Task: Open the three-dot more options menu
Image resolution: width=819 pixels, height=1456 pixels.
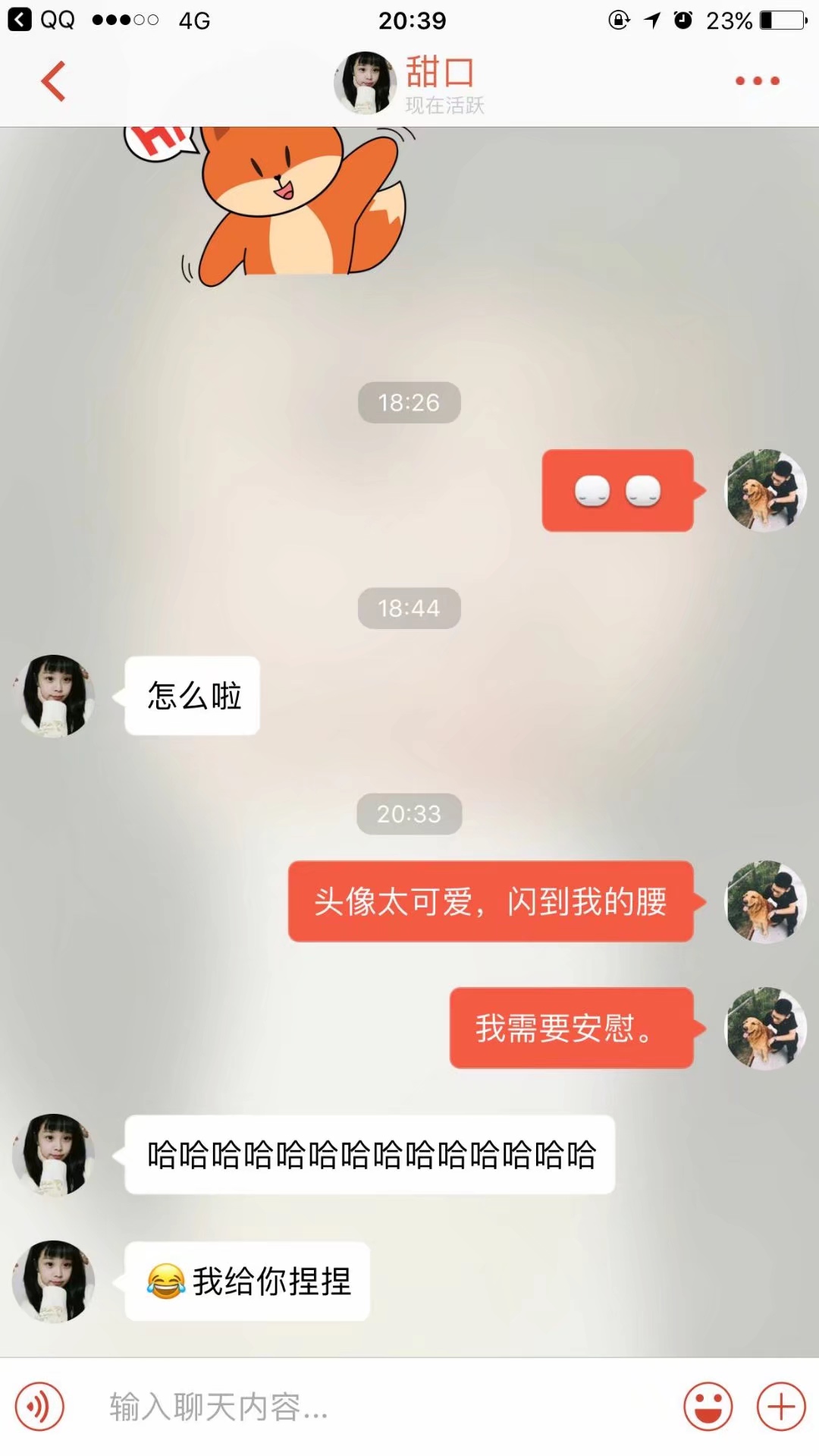Action: (757, 81)
